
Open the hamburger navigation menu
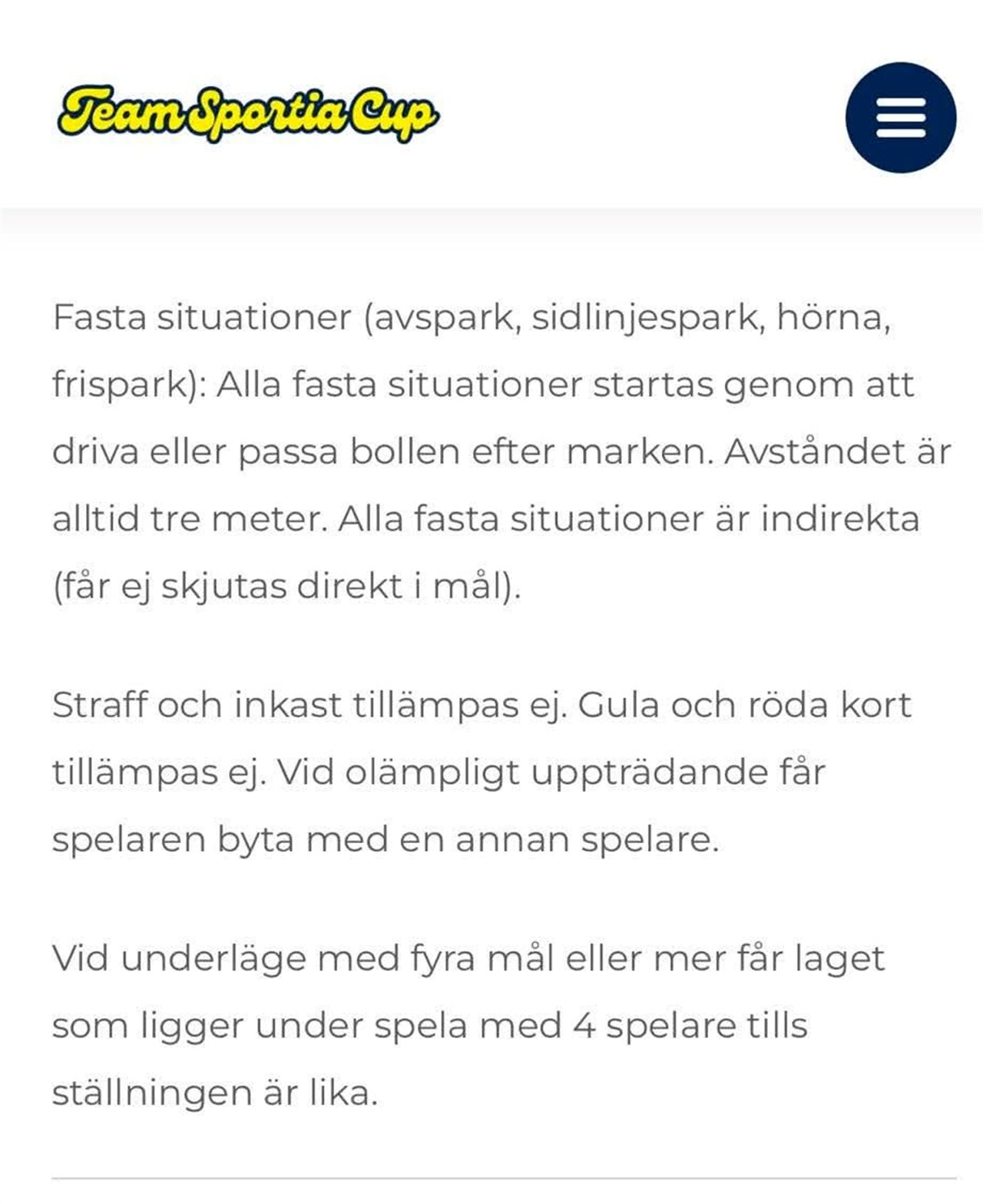(x=901, y=117)
